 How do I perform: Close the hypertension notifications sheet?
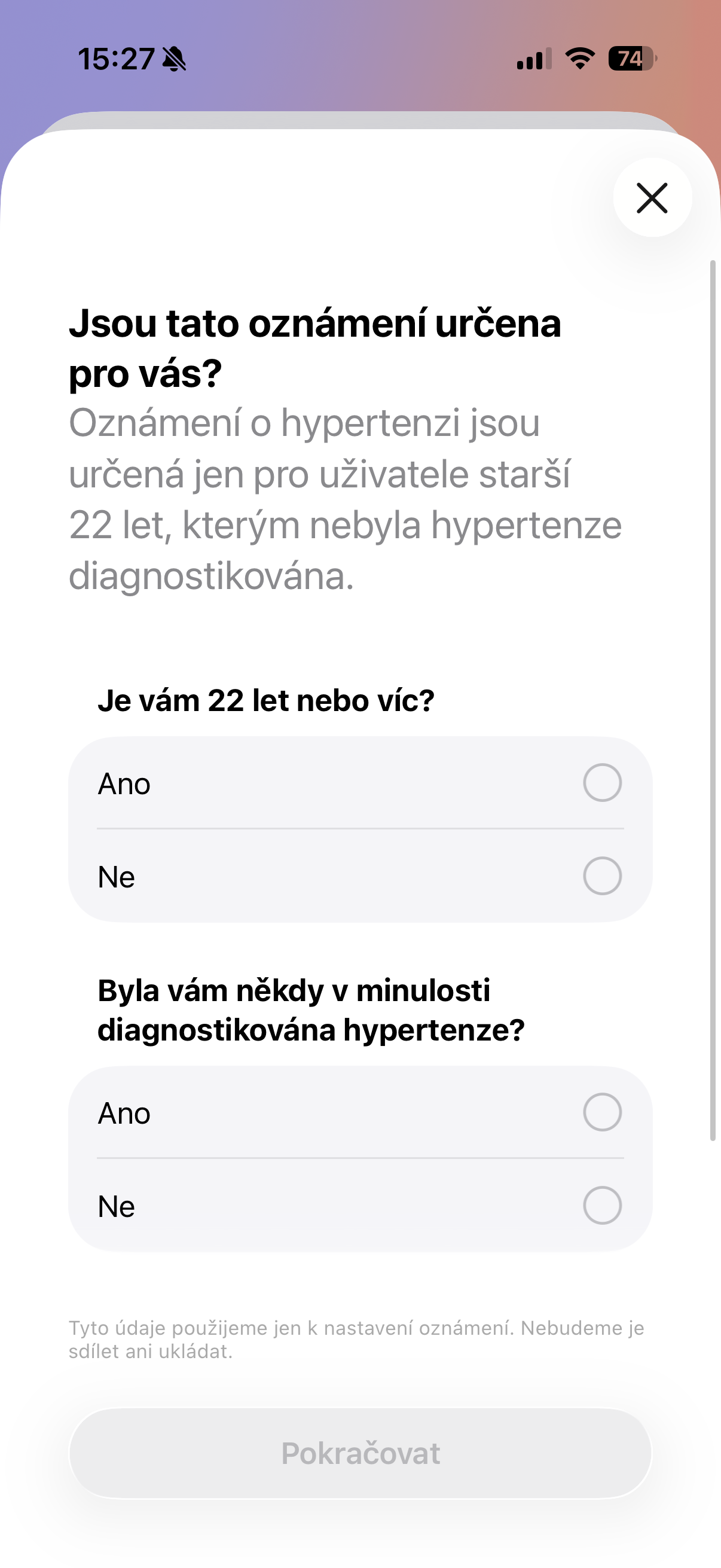[652, 198]
